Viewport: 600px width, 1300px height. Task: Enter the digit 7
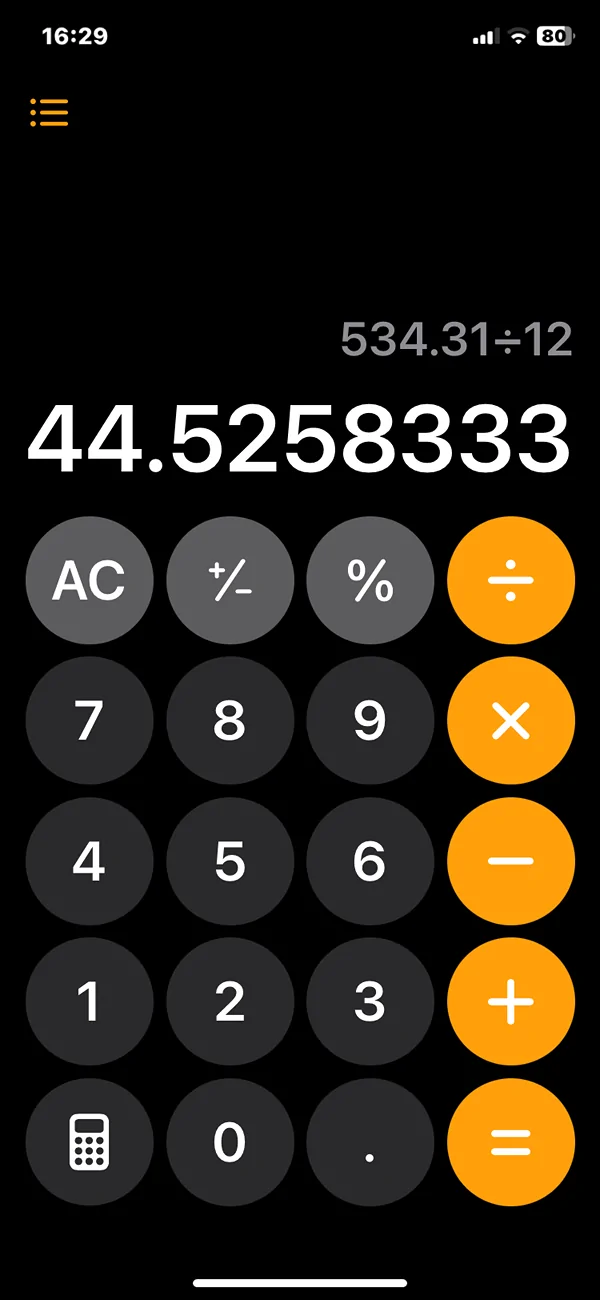pos(89,721)
